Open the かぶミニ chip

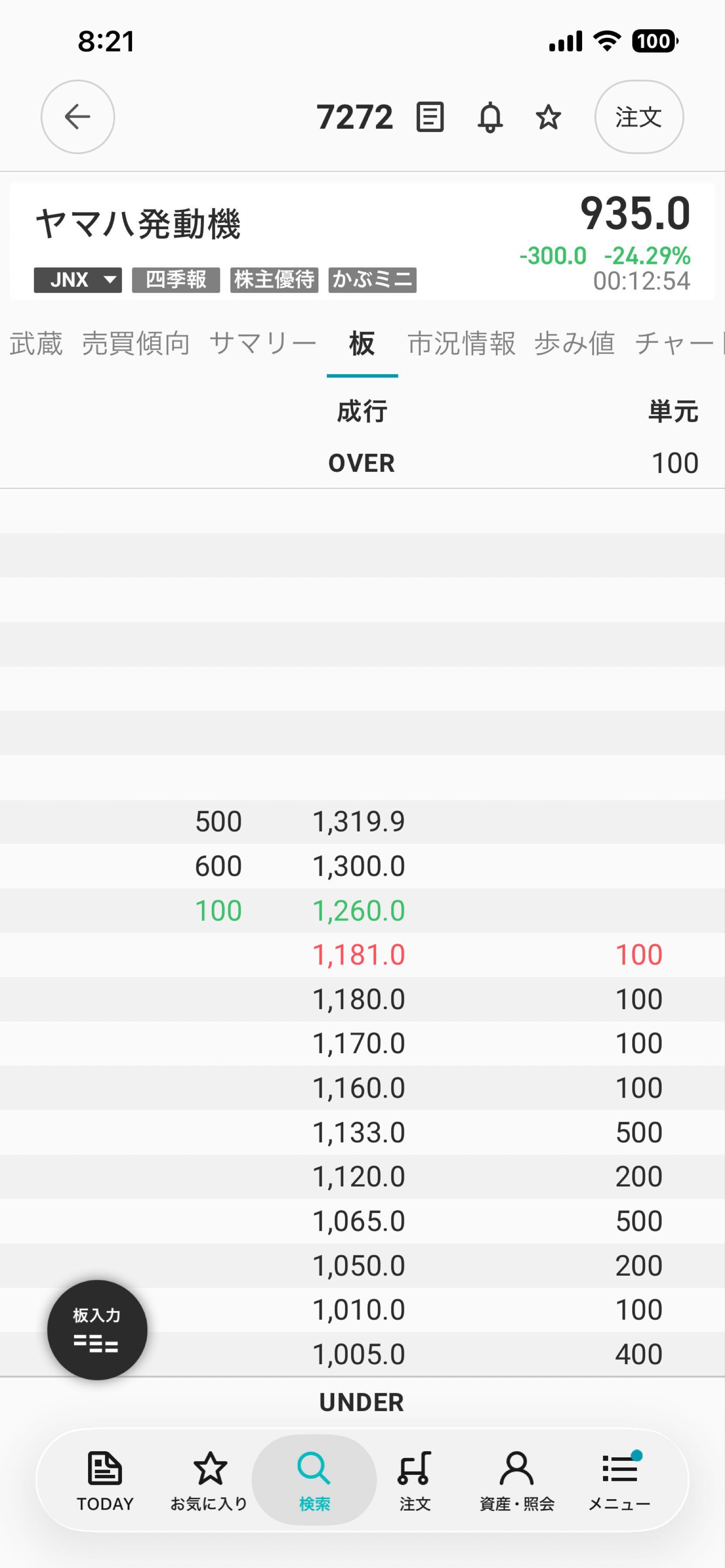point(373,280)
